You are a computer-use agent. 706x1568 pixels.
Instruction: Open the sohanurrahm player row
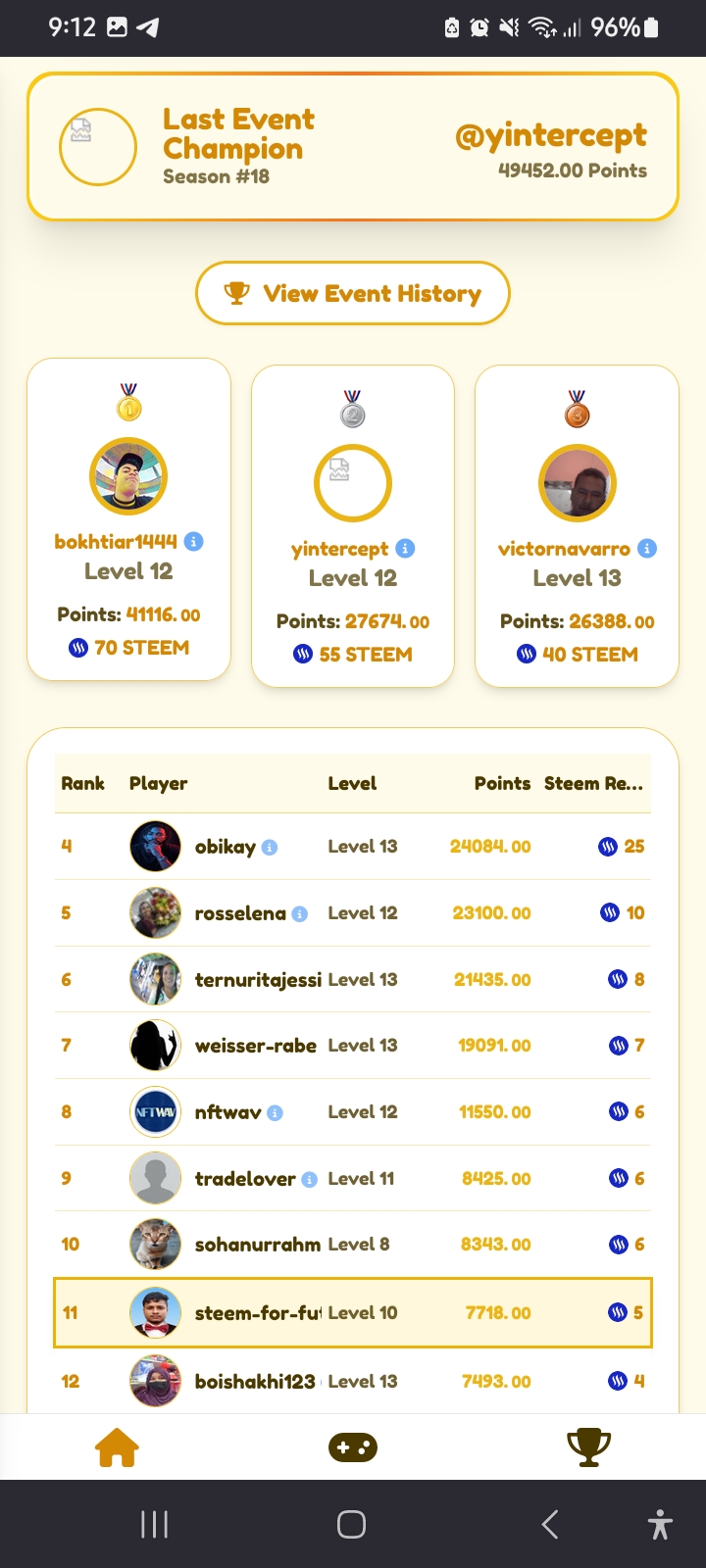point(353,1245)
